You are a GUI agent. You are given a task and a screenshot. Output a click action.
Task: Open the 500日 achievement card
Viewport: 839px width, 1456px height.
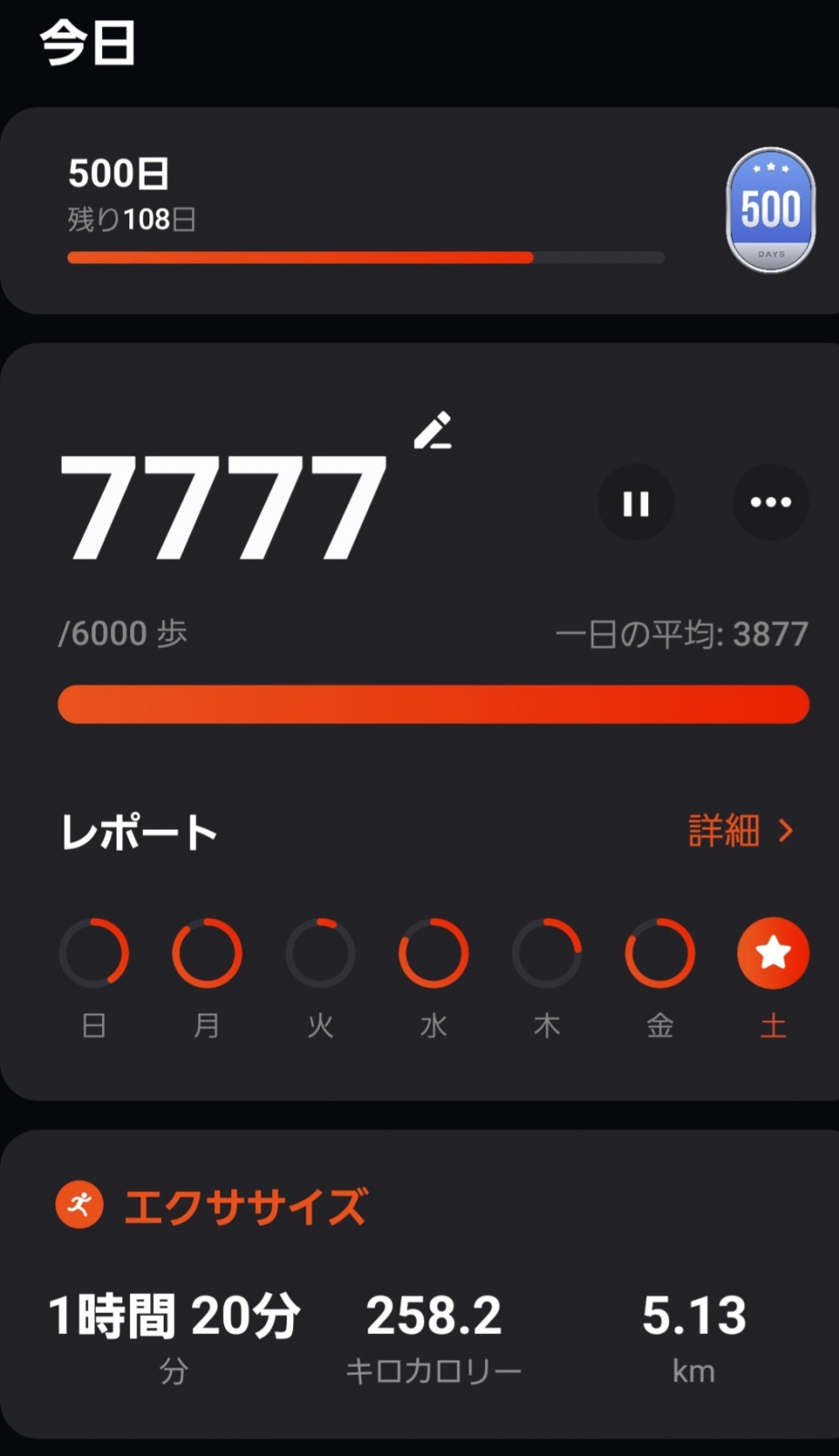tap(419, 211)
